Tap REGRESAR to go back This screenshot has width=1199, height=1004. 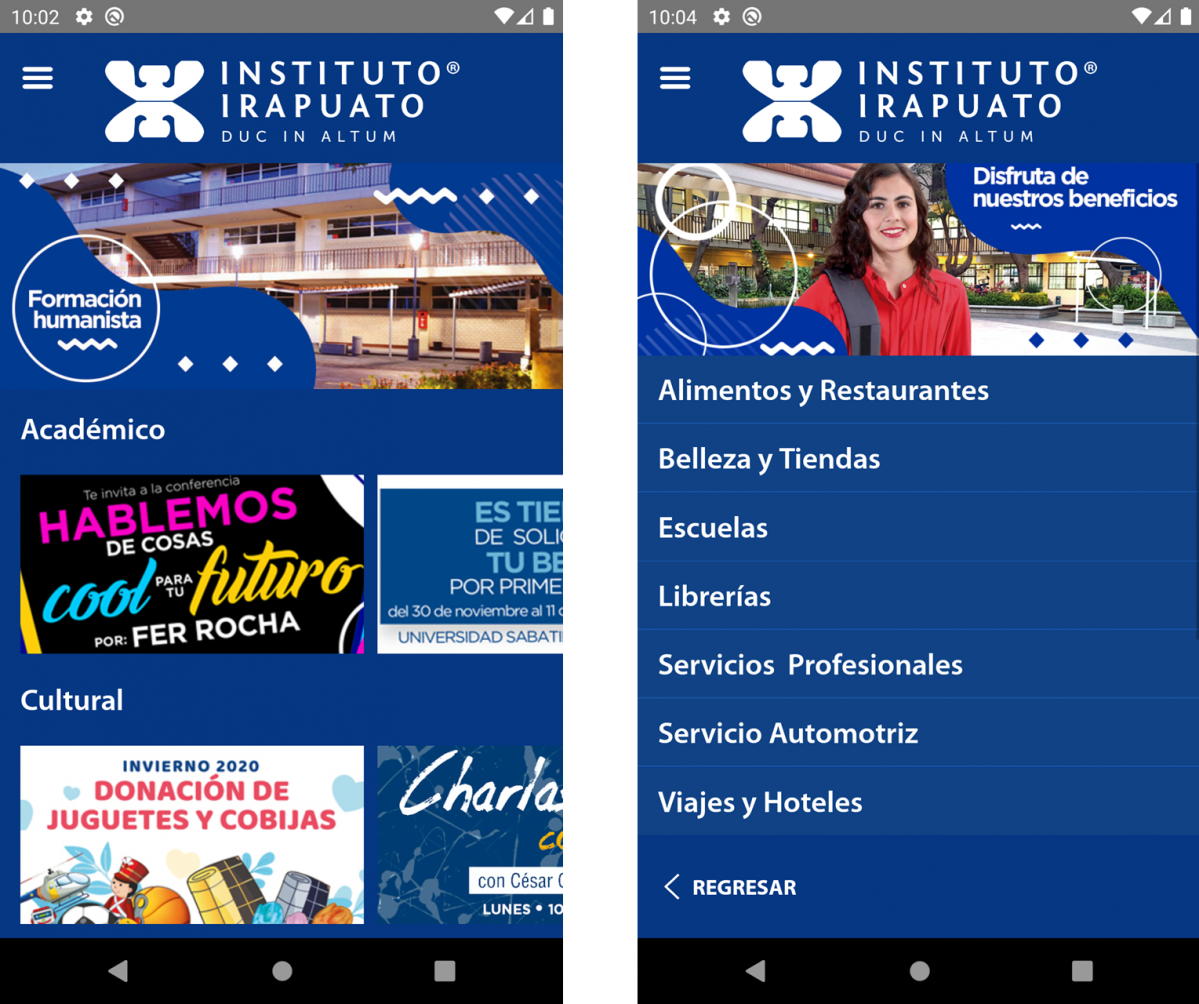coord(731,887)
